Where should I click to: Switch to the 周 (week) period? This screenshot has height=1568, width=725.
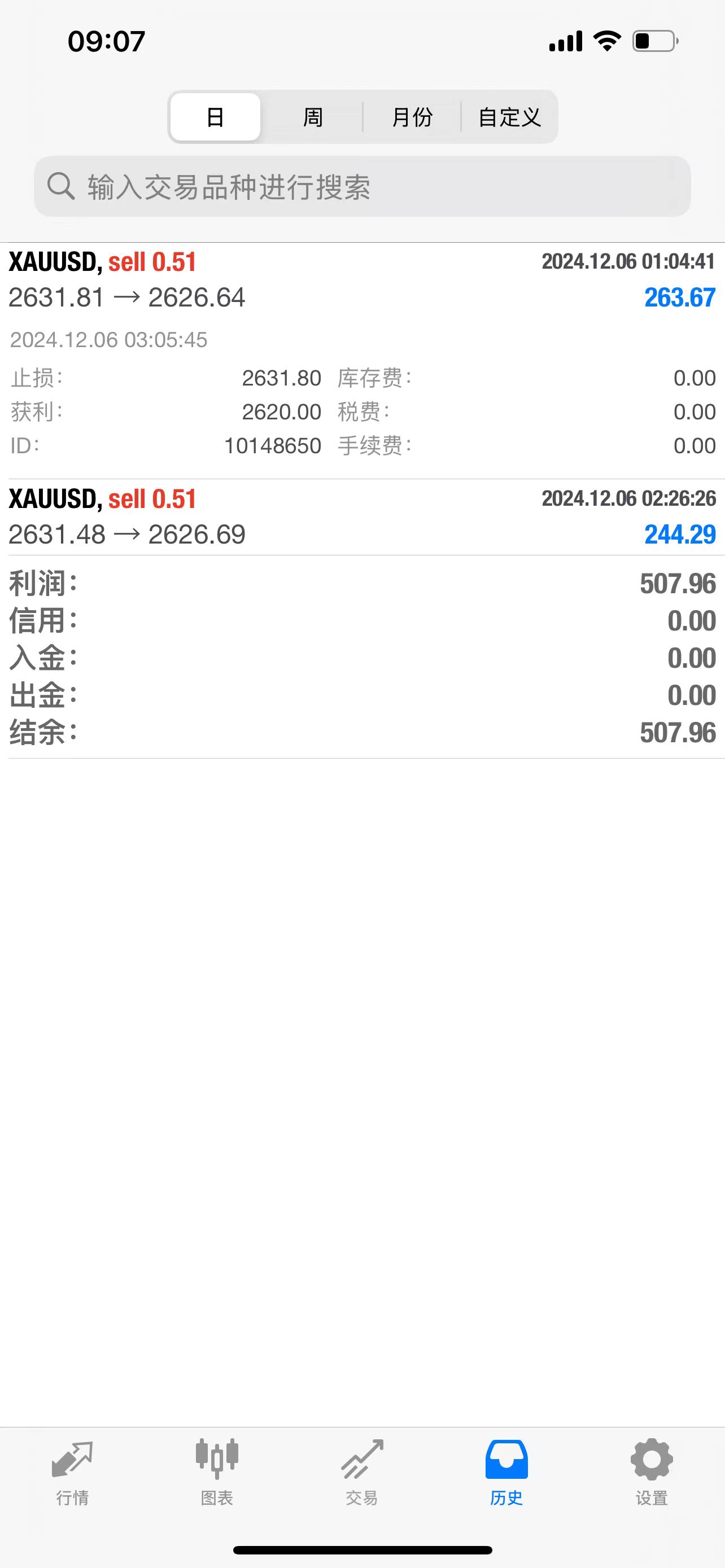[x=313, y=117]
